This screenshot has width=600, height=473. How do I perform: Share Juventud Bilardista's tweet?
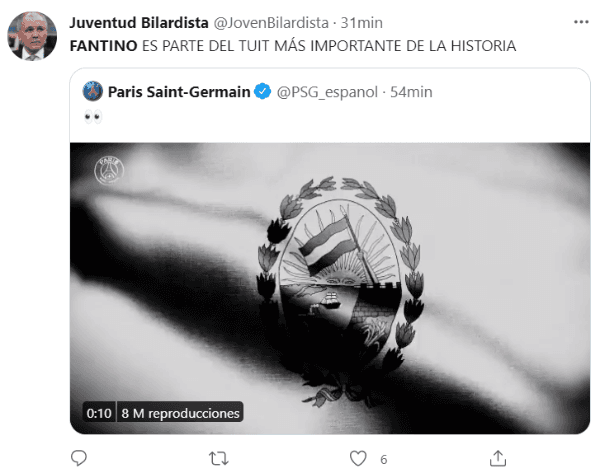(498, 458)
